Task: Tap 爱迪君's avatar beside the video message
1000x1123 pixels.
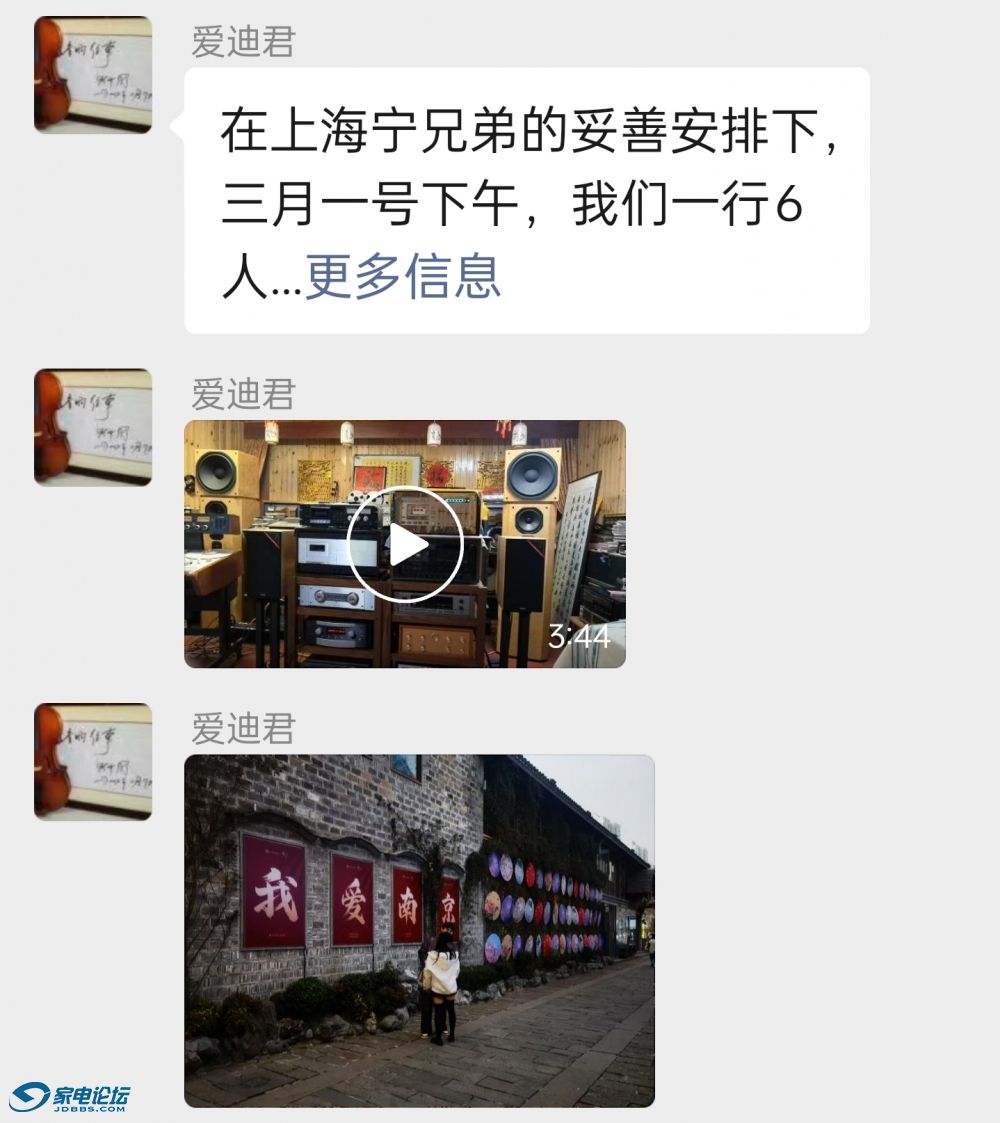Action: tap(93, 427)
